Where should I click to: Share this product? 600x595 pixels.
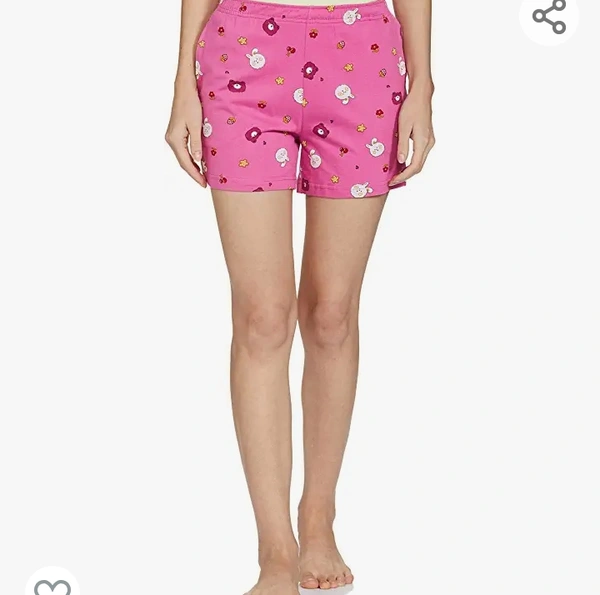point(549,17)
